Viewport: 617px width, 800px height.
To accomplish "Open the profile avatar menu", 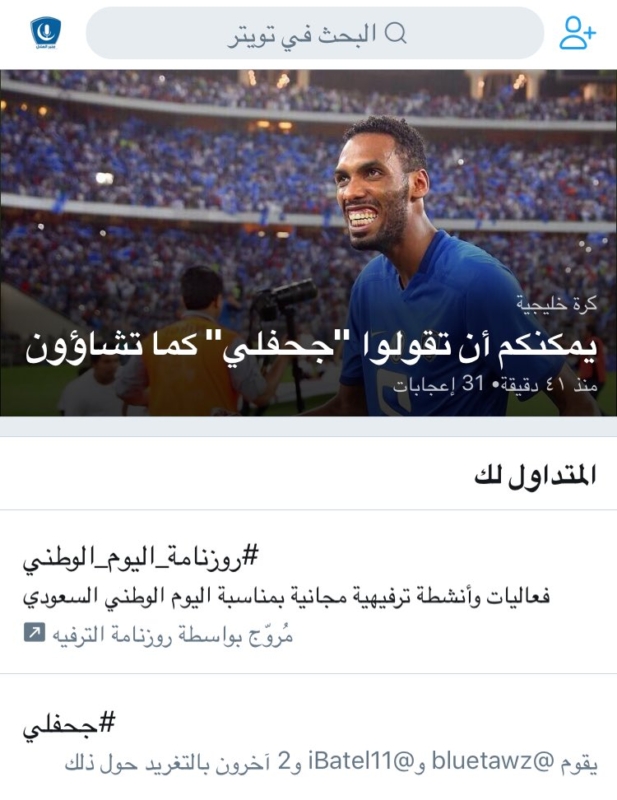I will click(45, 32).
